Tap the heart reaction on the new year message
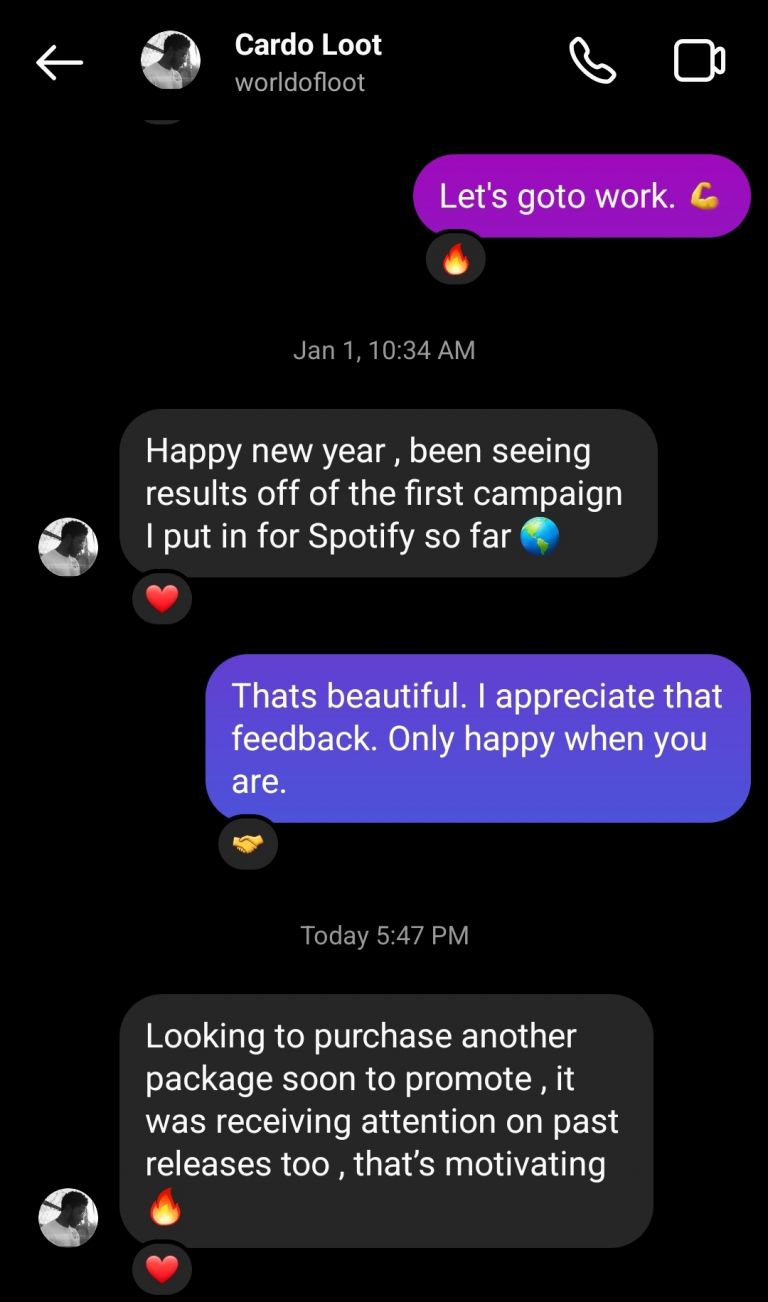768x1302 pixels. pyautogui.click(x=161, y=597)
